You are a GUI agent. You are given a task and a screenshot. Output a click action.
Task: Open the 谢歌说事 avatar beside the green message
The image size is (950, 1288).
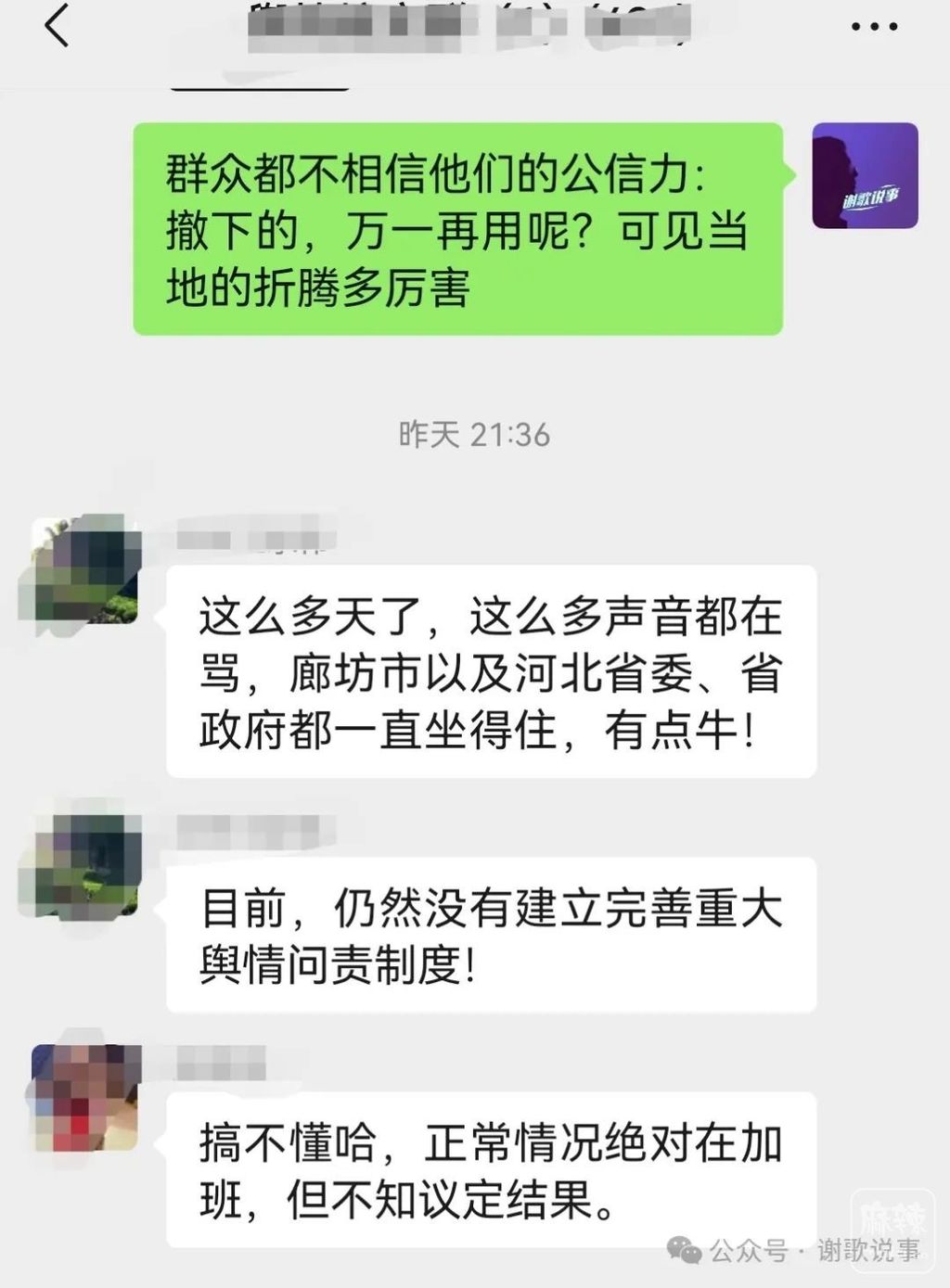pyautogui.click(x=865, y=176)
